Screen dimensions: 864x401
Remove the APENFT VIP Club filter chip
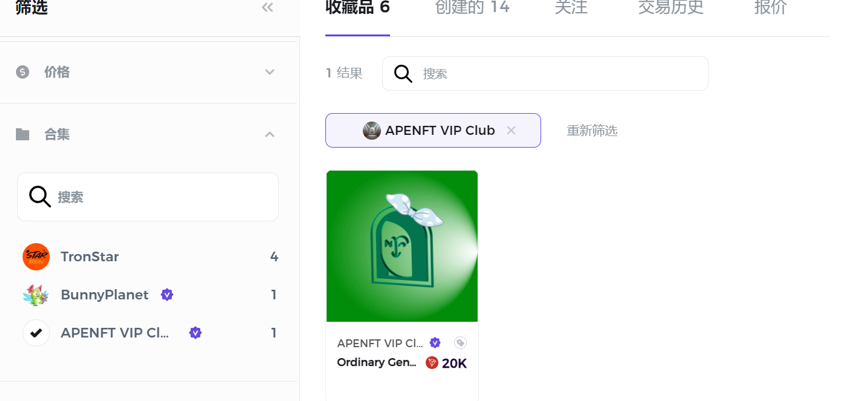(511, 131)
